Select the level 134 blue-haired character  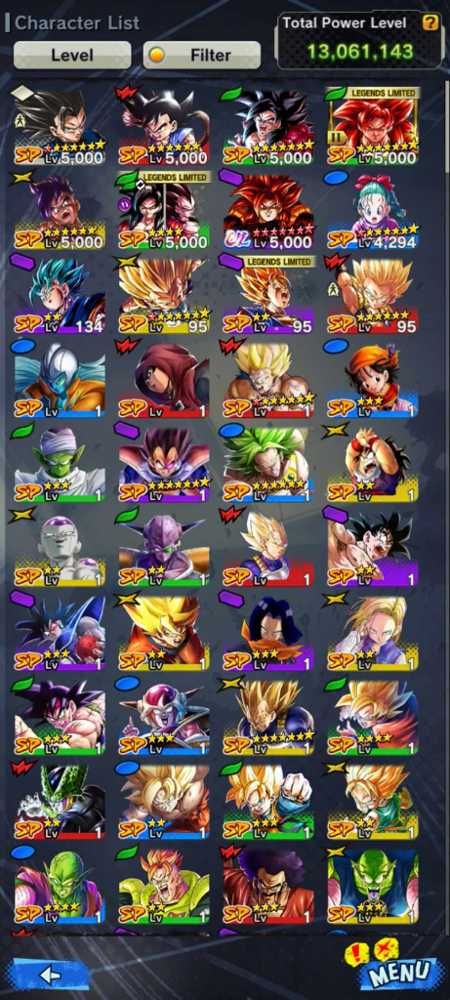pos(59,295)
